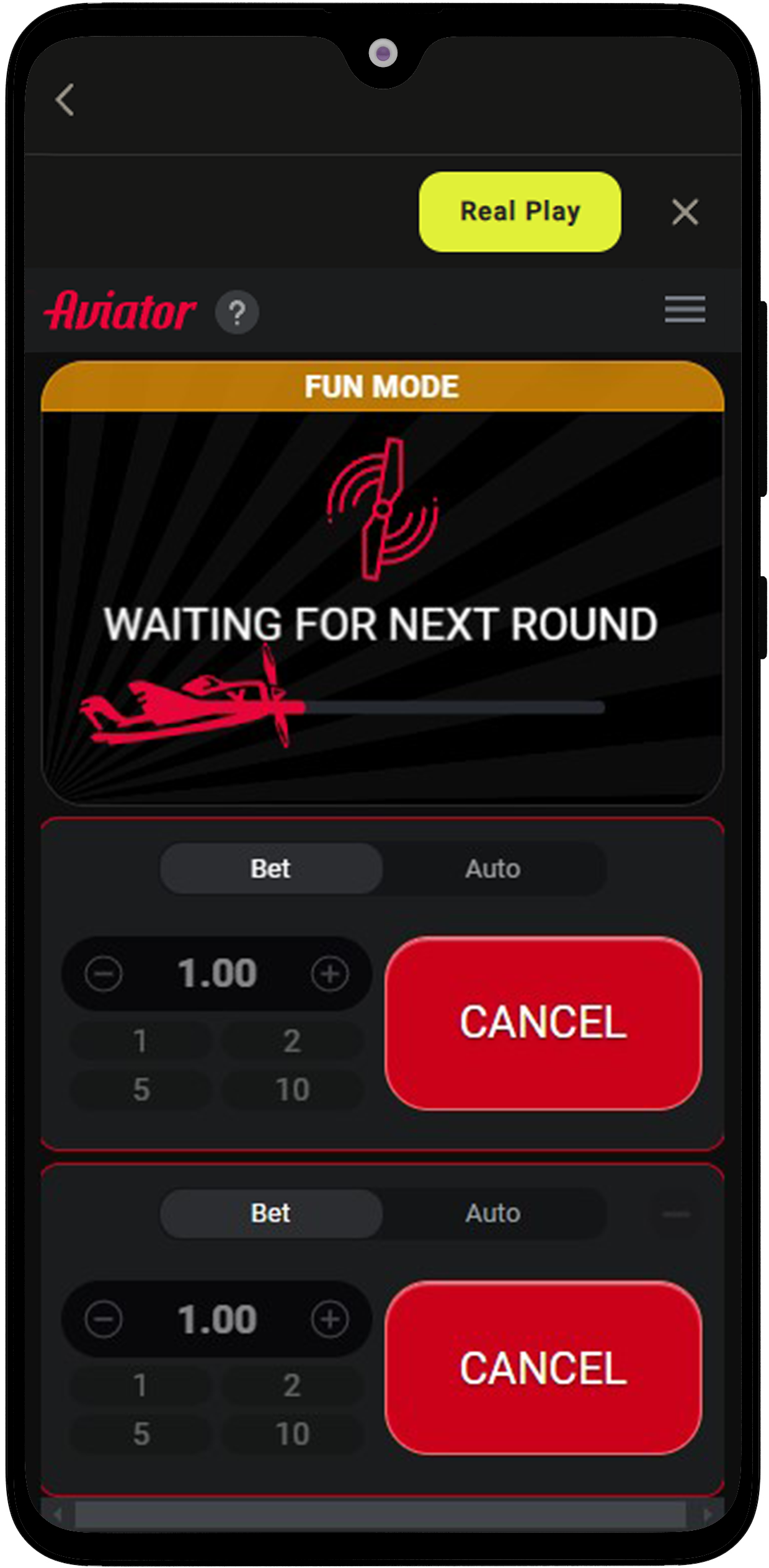Viewport: 769px width, 1568px height.
Task: Choose quick amount 2 in the second bet panel
Action: (292, 1385)
